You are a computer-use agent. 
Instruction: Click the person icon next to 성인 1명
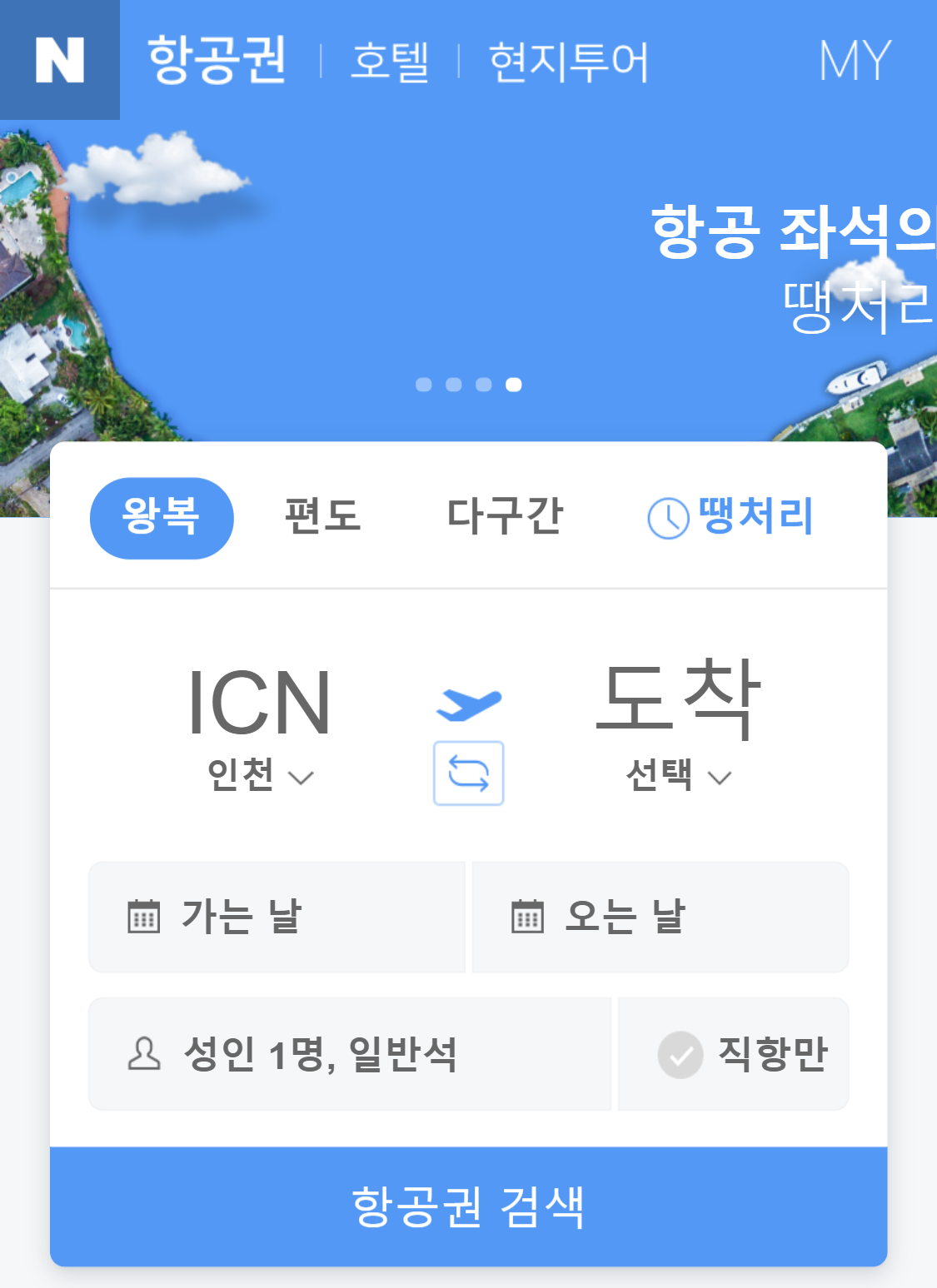pyautogui.click(x=143, y=1053)
